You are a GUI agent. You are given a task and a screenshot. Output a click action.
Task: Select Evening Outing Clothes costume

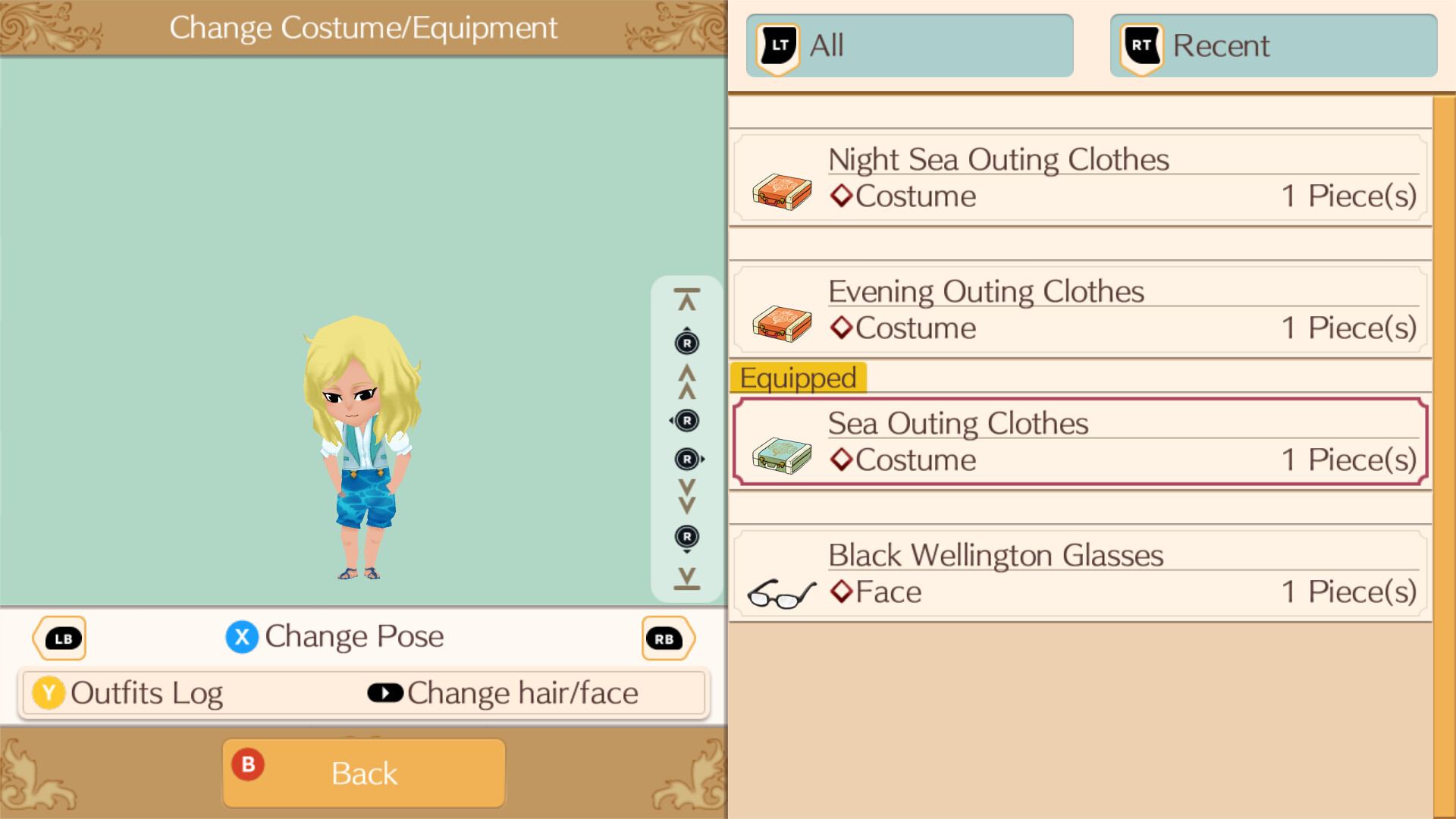pyautogui.click(x=1080, y=311)
